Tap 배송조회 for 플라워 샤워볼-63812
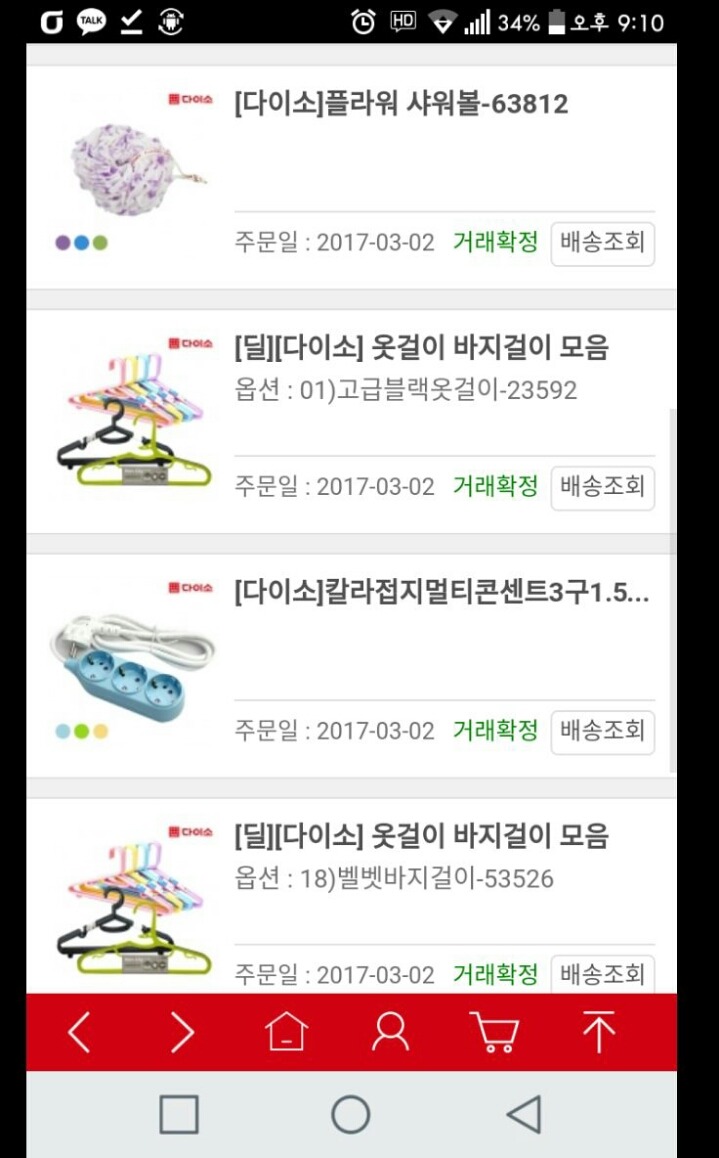The image size is (719, 1158). (602, 243)
